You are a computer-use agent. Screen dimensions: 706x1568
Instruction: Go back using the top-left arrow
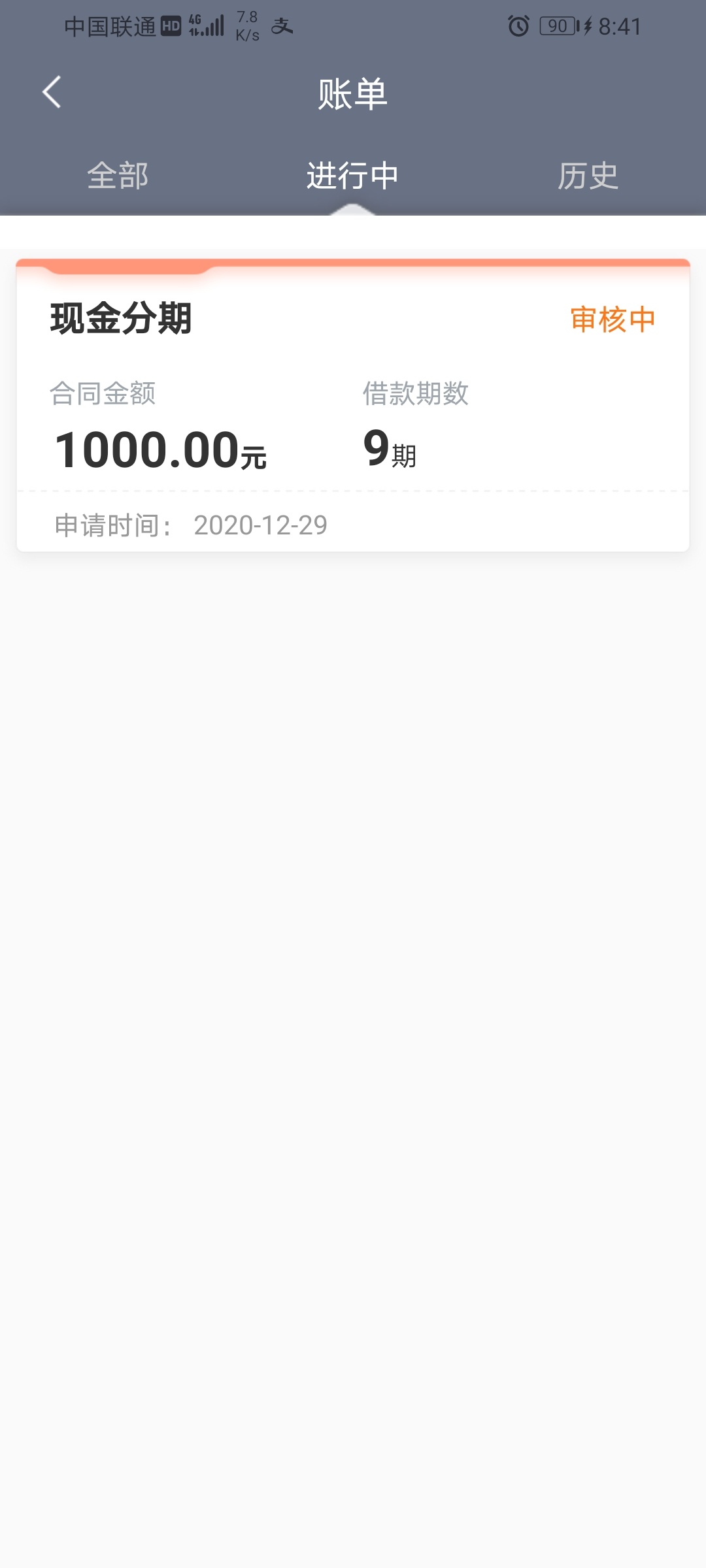coord(52,92)
